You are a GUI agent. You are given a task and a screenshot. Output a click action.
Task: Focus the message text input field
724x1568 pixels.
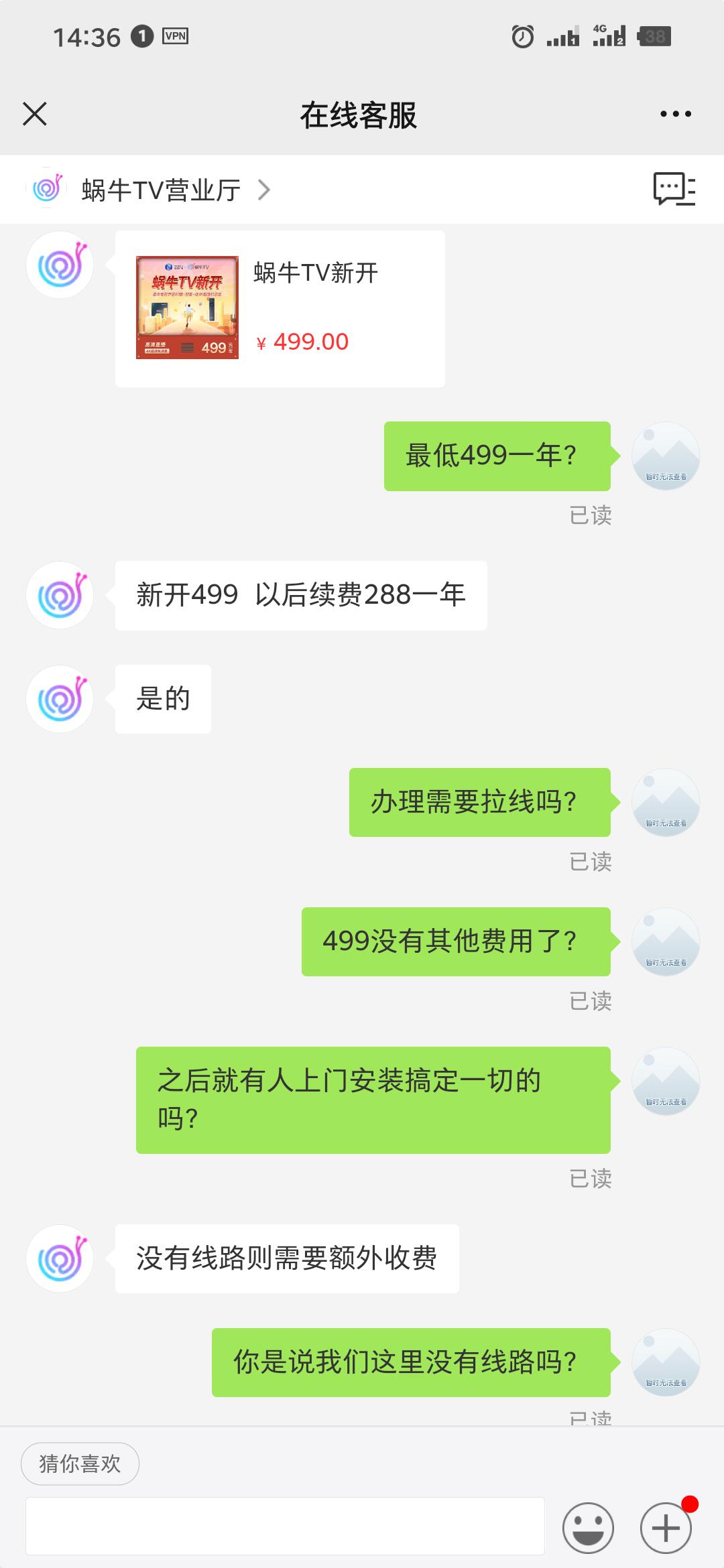click(x=285, y=1526)
